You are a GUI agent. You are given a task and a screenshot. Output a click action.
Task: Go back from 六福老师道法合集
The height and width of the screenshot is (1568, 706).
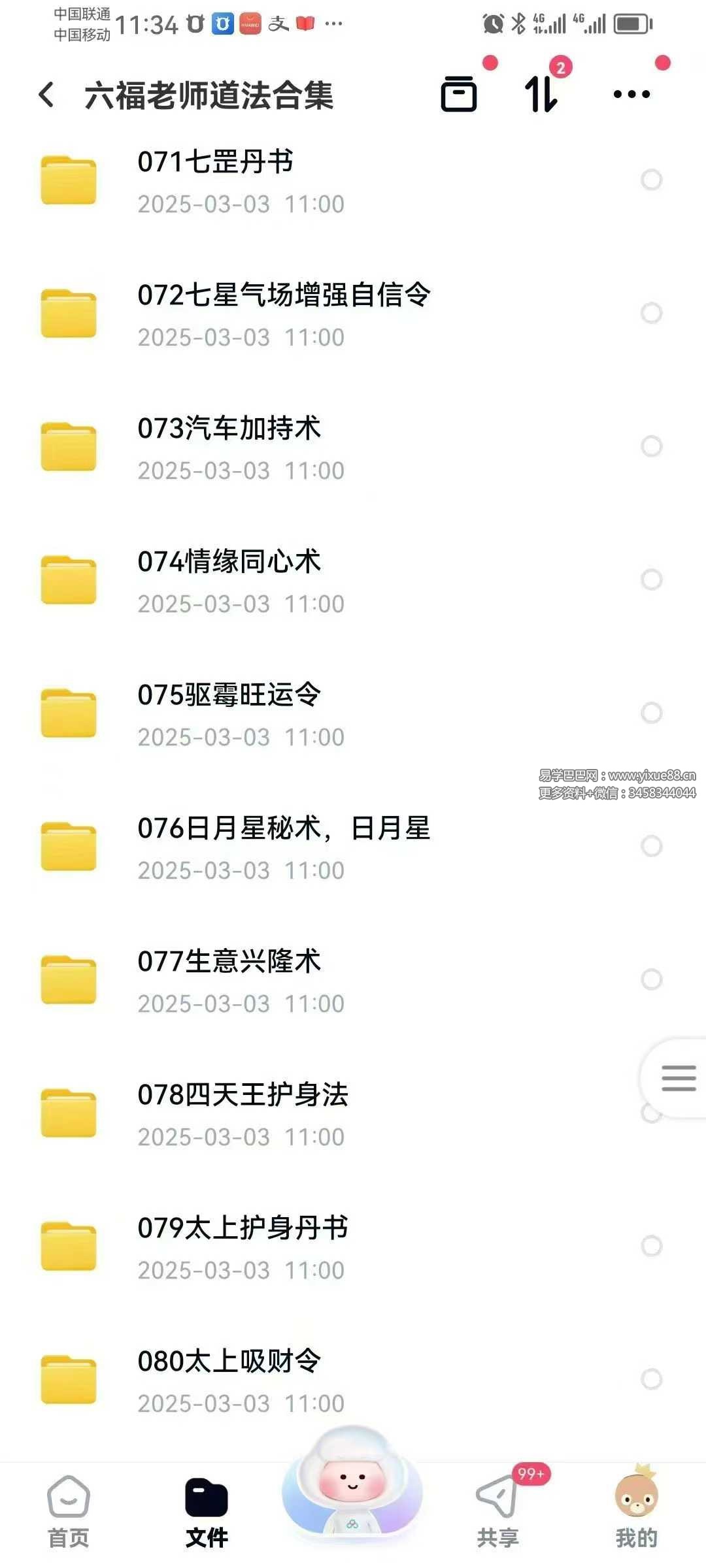(47, 95)
